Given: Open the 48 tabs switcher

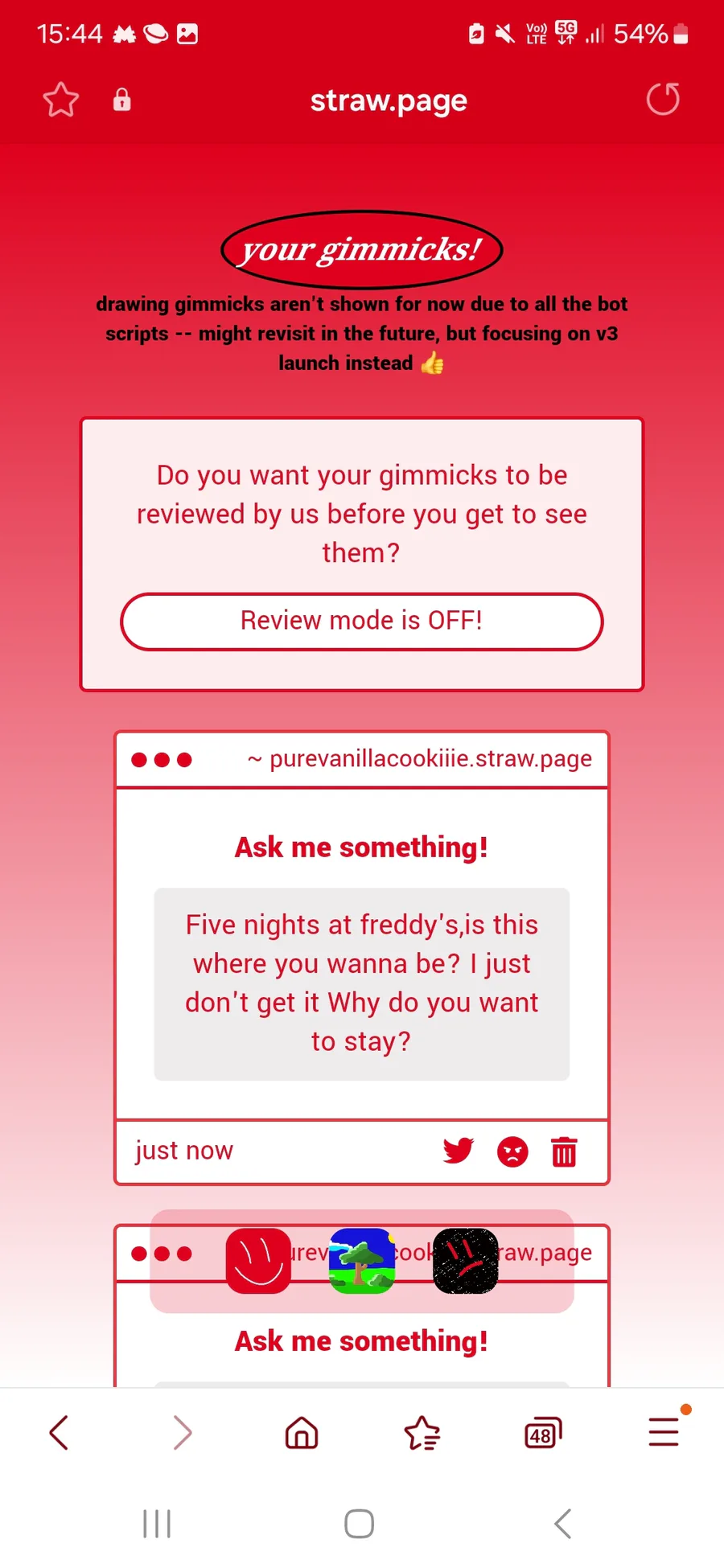Looking at the screenshot, I should (543, 1433).
